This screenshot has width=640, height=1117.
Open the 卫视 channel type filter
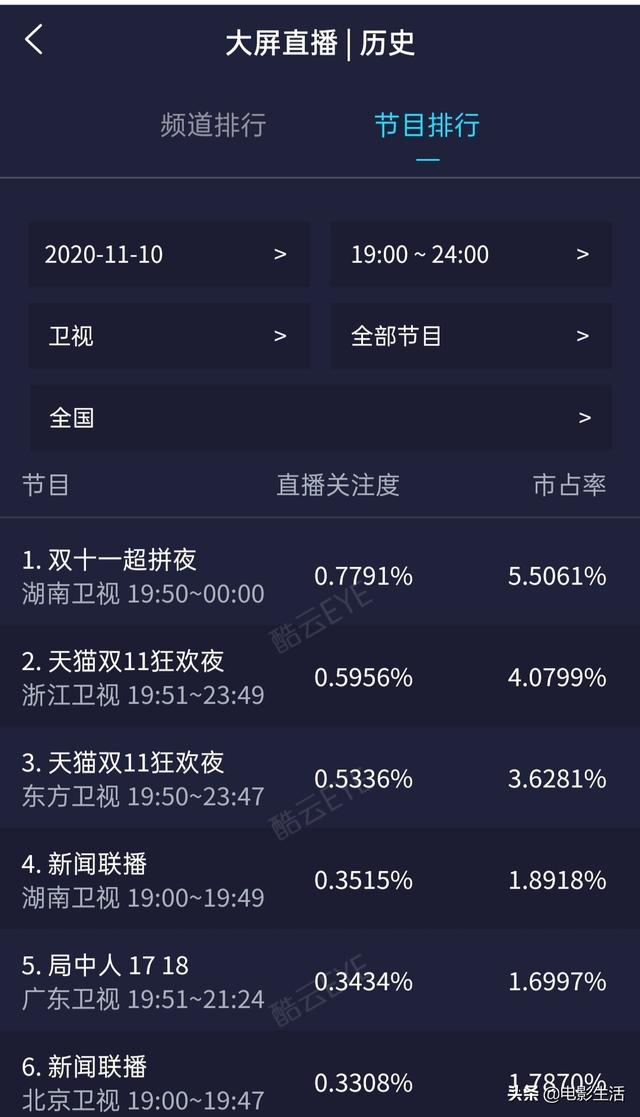[x=169, y=336]
